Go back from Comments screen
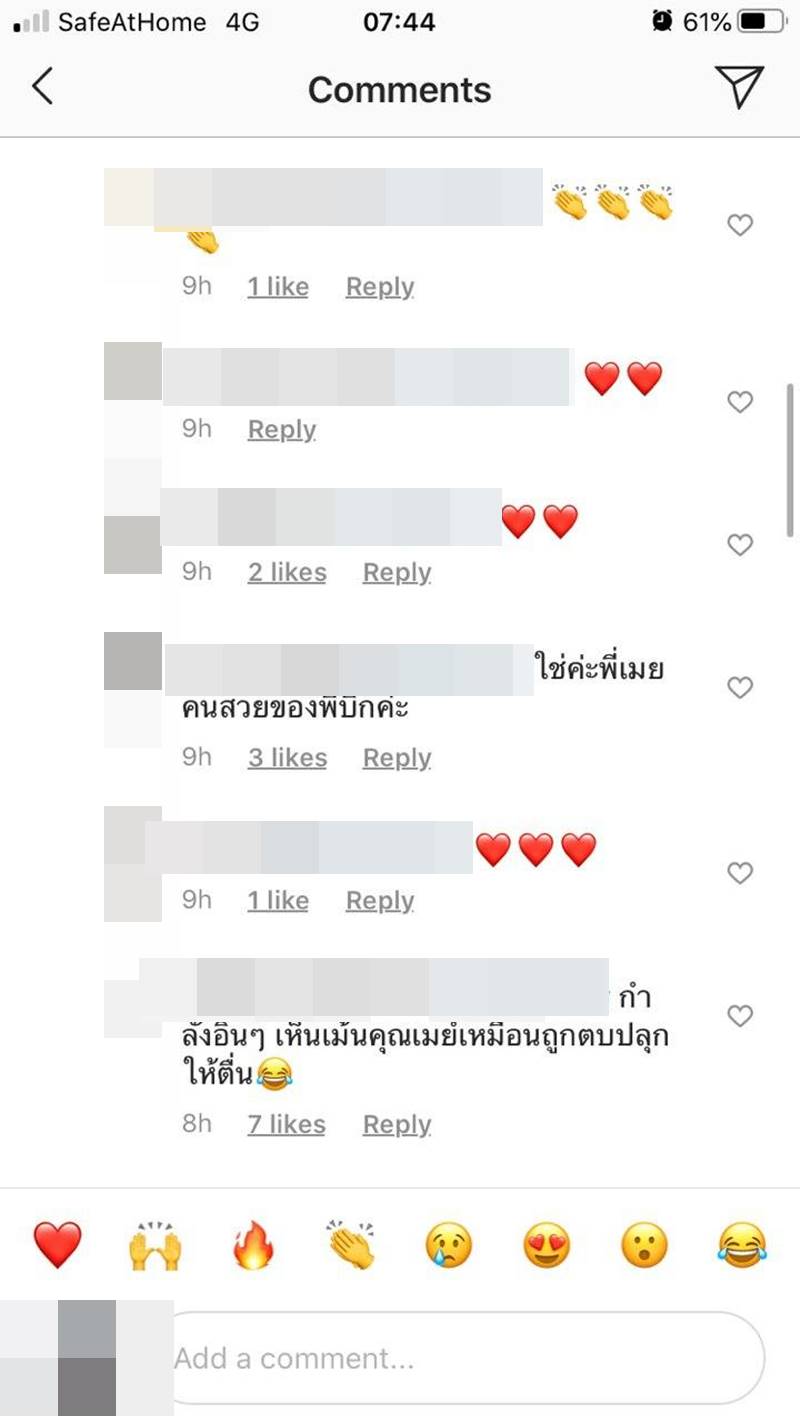 [42, 88]
